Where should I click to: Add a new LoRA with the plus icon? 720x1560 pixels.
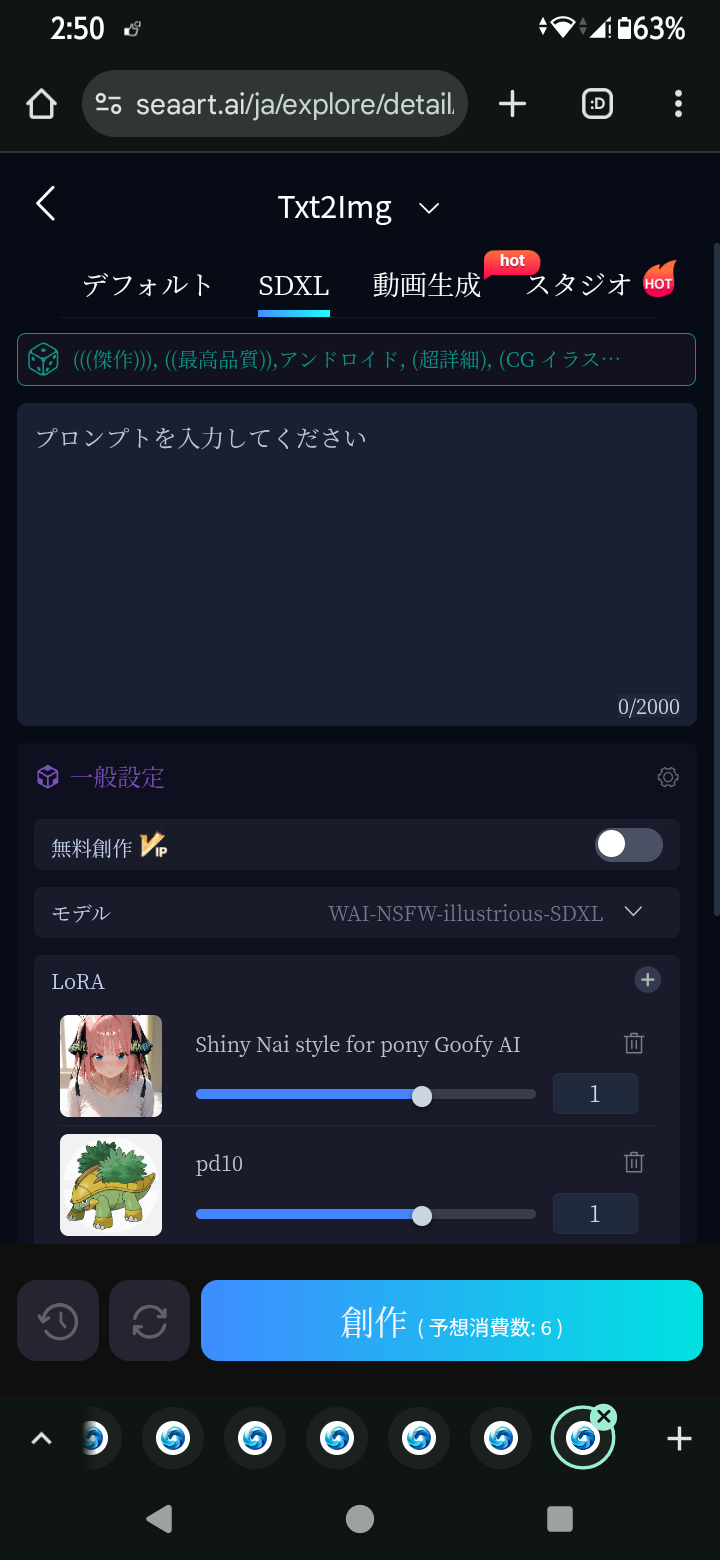(x=647, y=980)
